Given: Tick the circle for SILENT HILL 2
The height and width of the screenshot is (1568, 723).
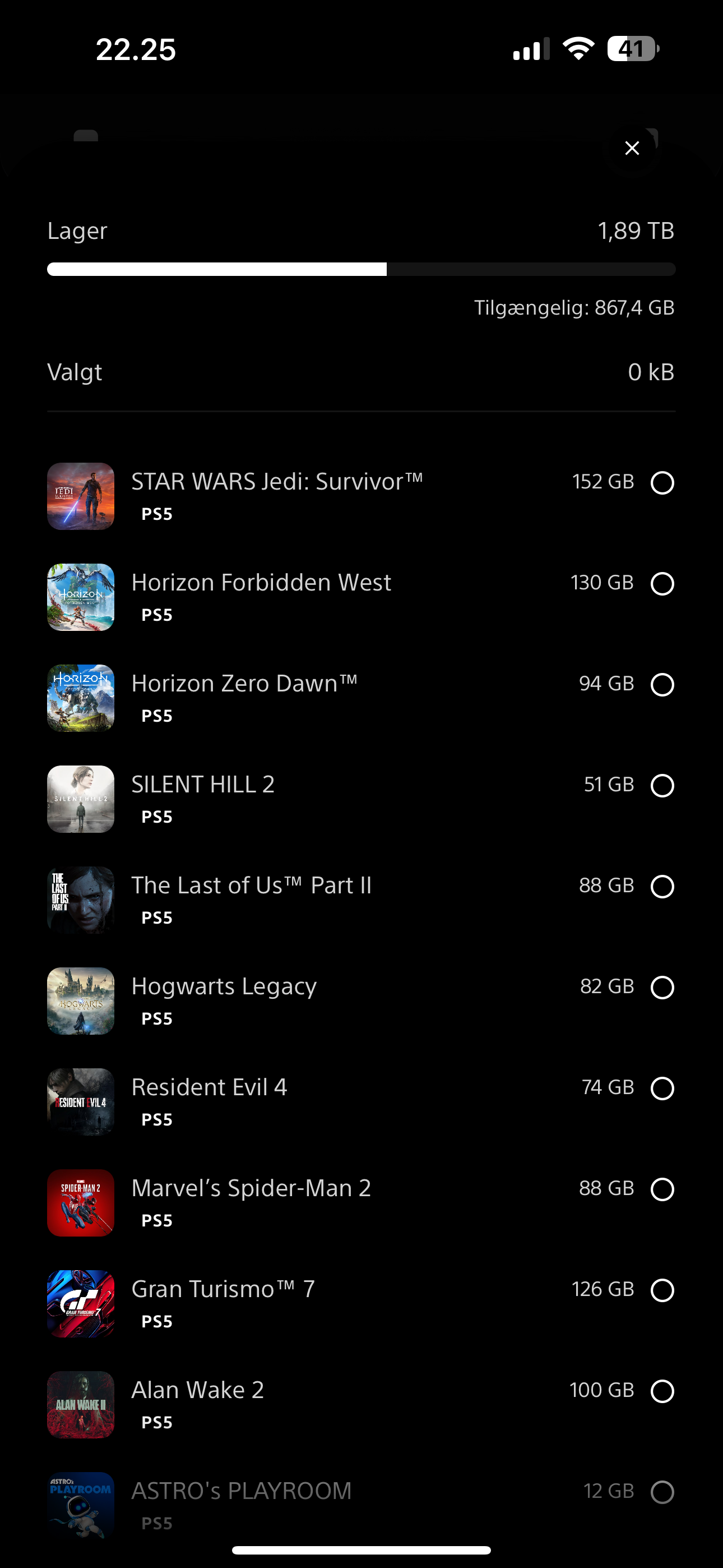Looking at the screenshot, I should tap(662, 786).
